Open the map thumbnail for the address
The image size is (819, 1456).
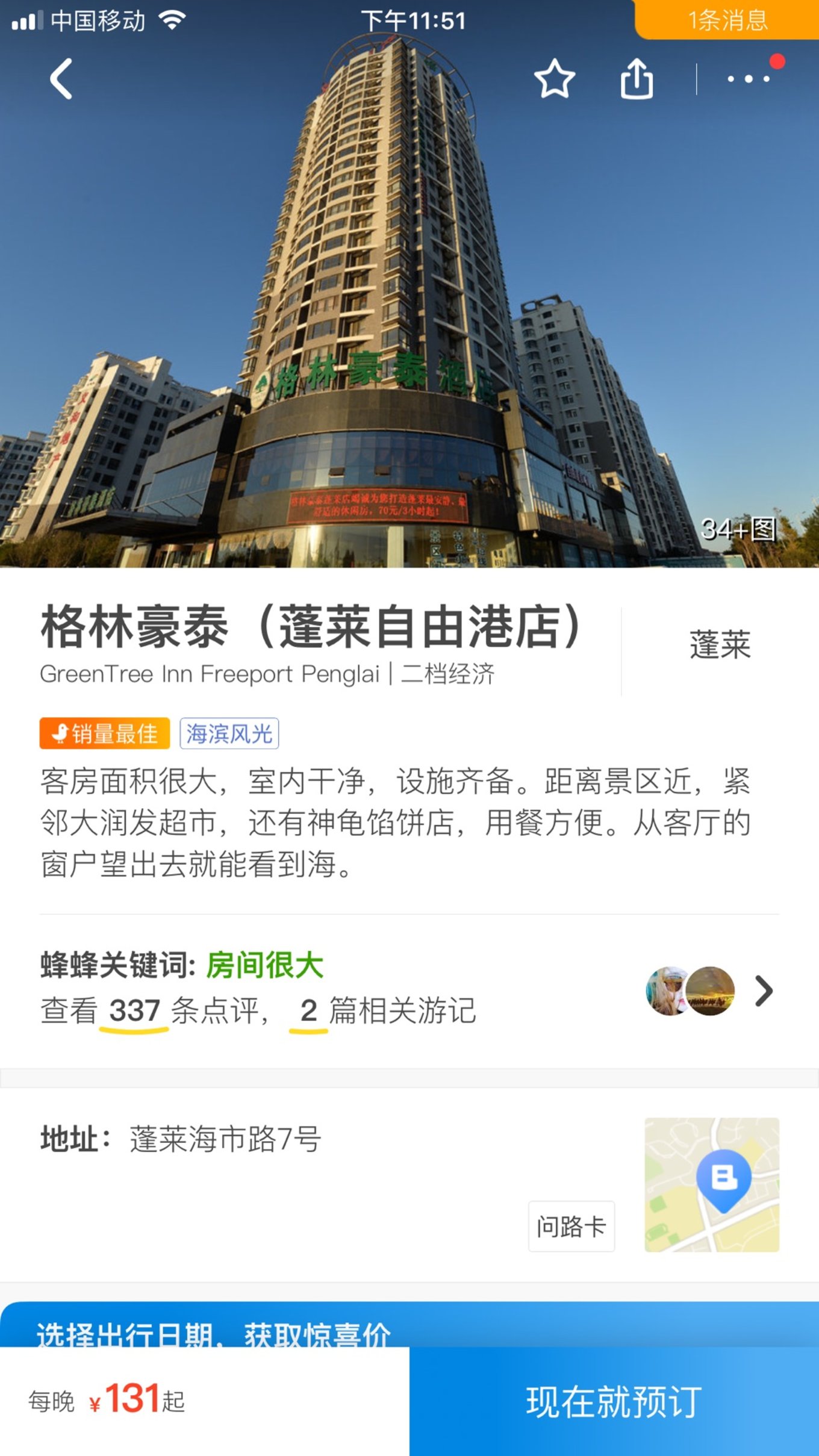pyautogui.click(x=712, y=1184)
